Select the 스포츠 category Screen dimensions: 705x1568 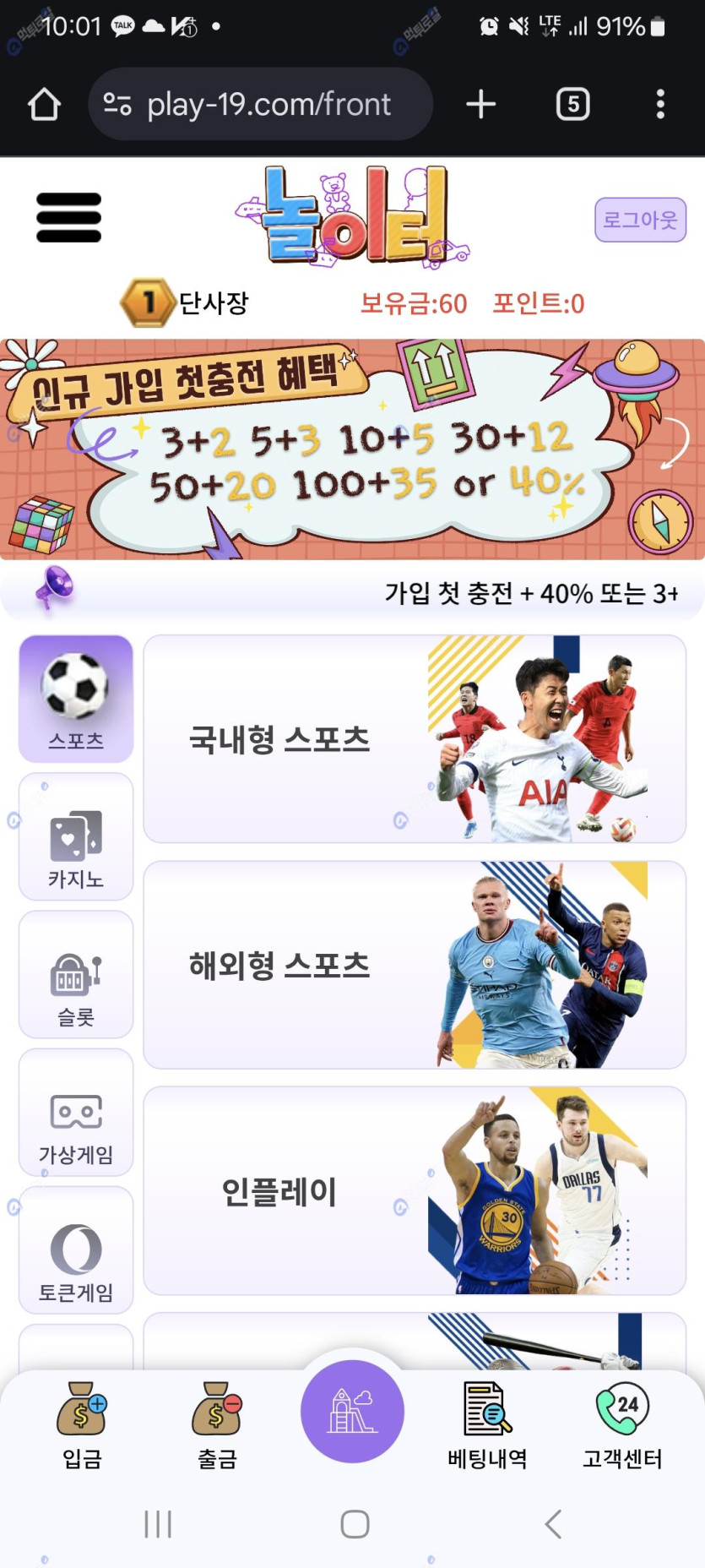point(76,700)
